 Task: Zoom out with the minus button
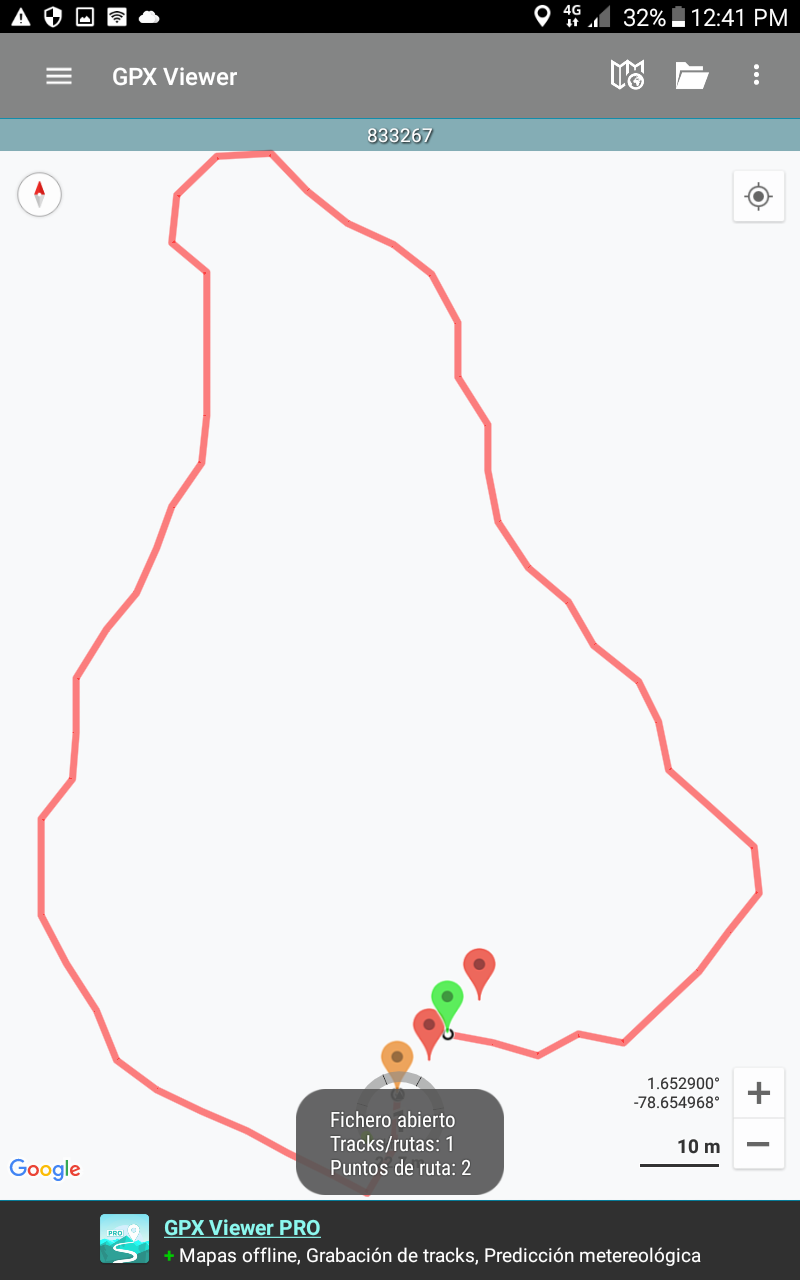pos(758,1144)
